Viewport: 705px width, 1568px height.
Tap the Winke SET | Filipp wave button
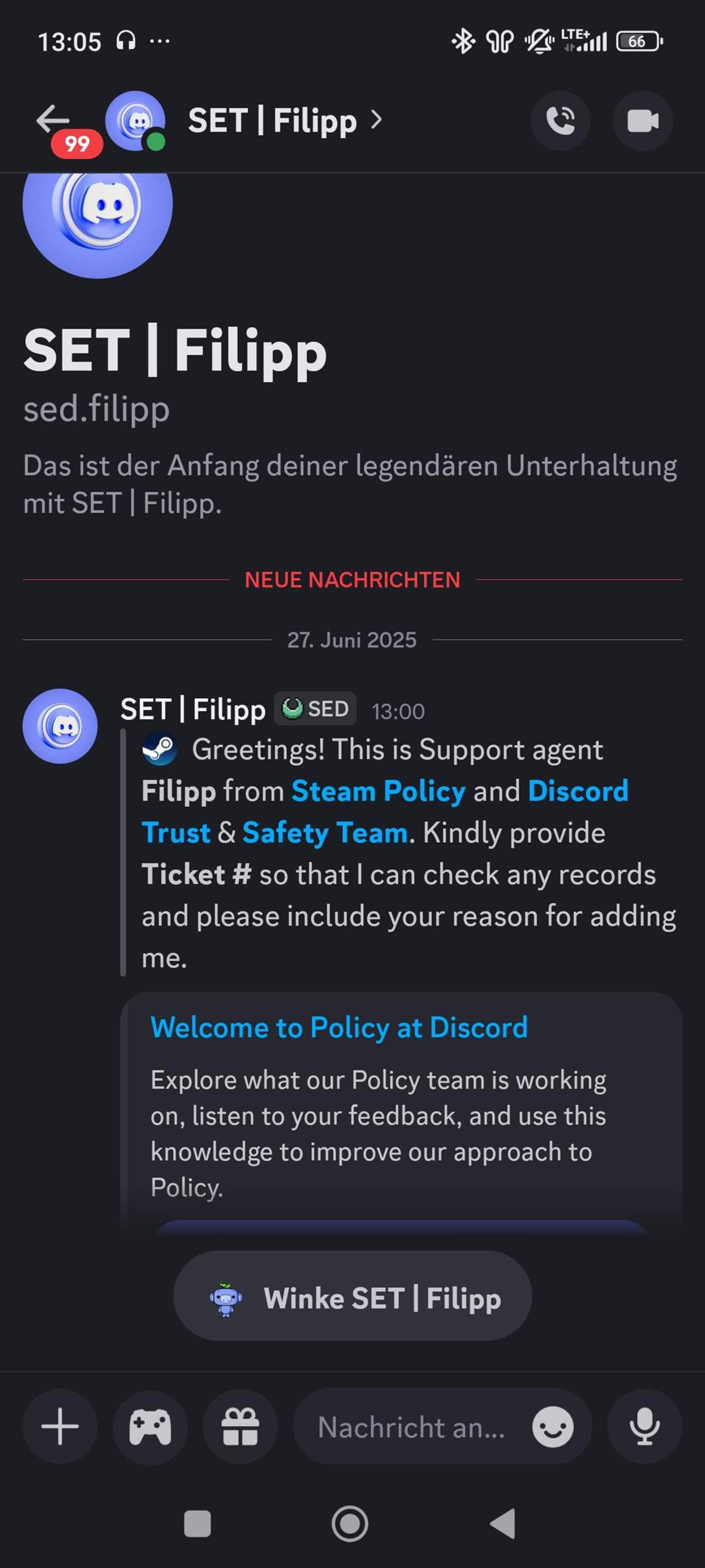coord(352,1297)
